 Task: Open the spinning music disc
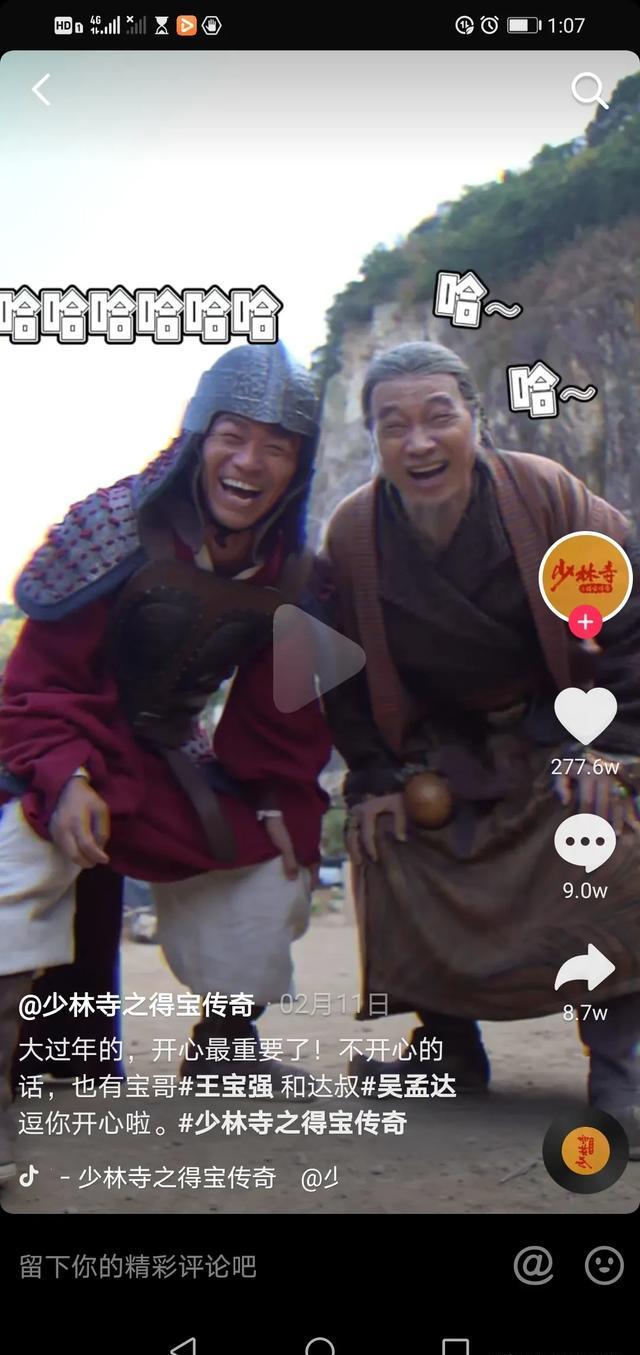coord(586,1151)
